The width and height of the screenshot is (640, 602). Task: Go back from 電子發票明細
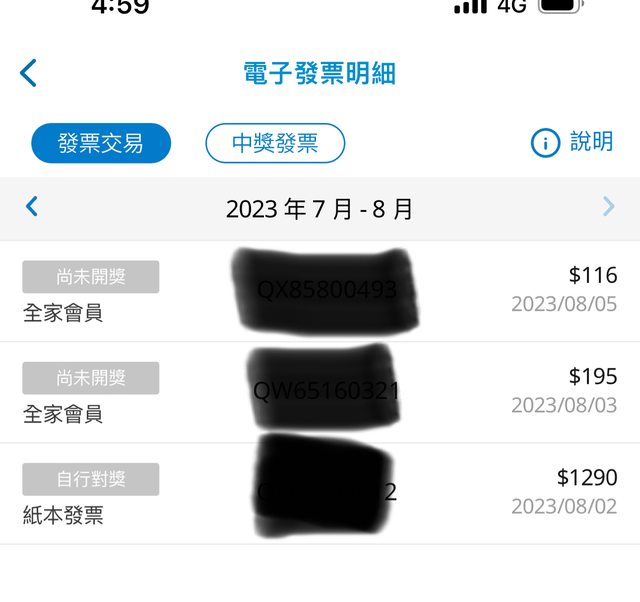(29, 73)
